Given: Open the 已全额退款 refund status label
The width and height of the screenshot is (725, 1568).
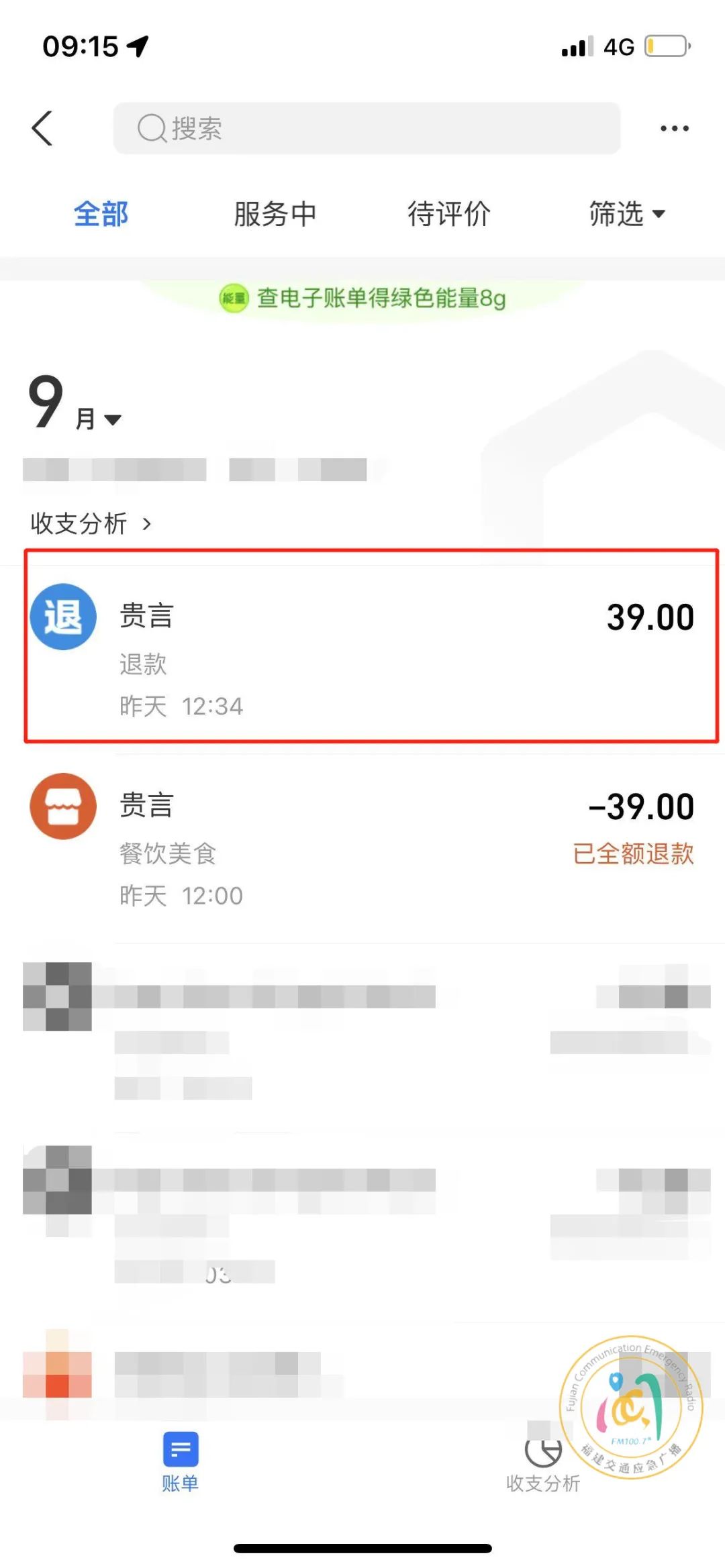Looking at the screenshot, I should (630, 855).
